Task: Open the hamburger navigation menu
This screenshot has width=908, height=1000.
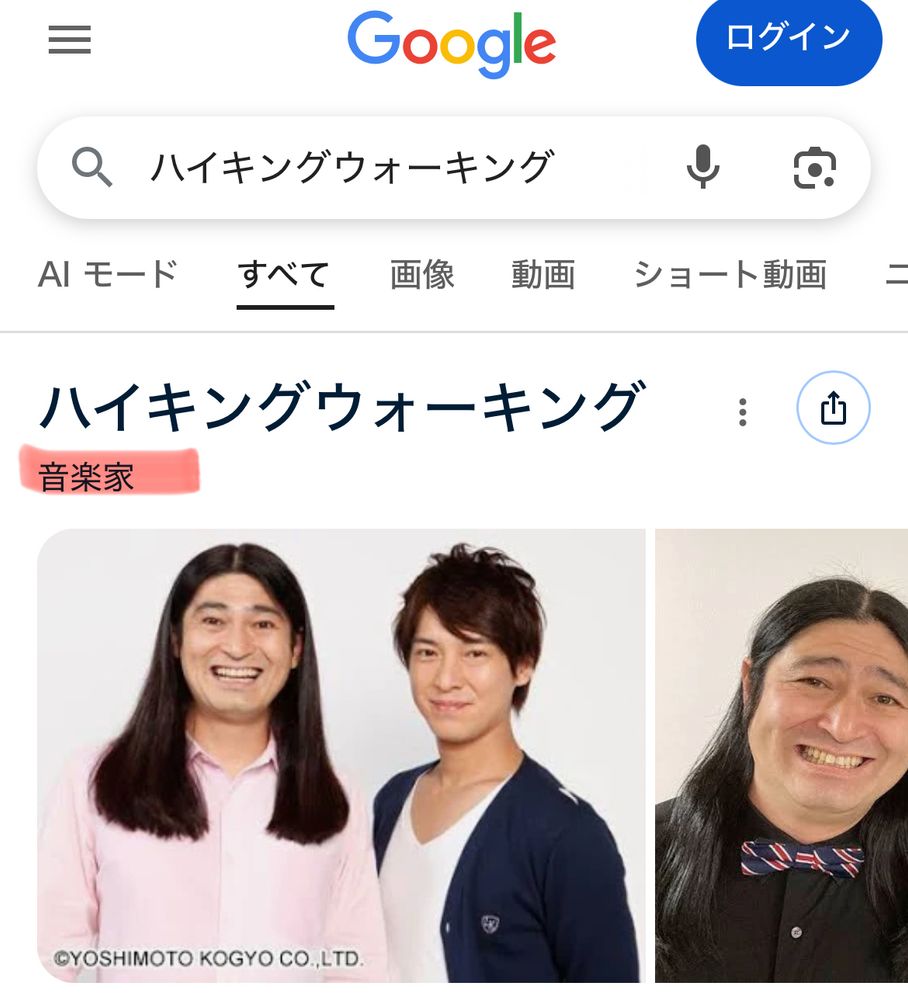Action: tap(68, 41)
